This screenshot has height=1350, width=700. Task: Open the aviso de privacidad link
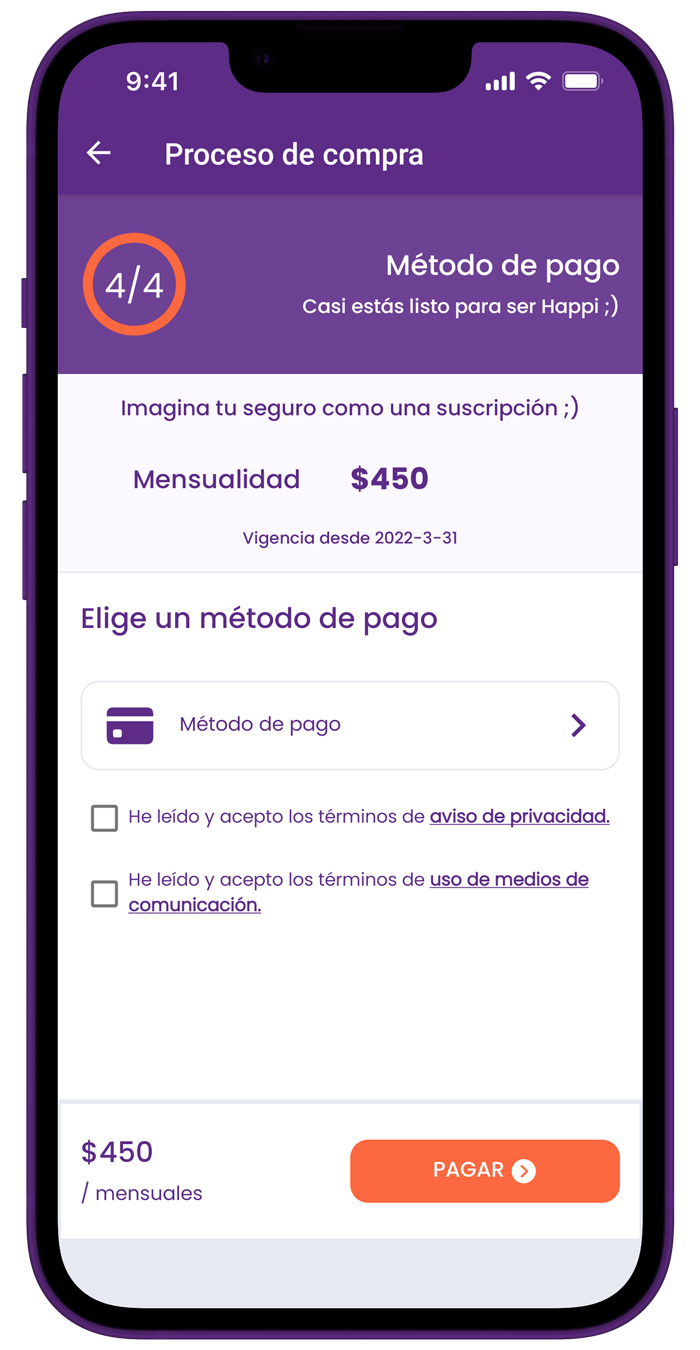(519, 817)
